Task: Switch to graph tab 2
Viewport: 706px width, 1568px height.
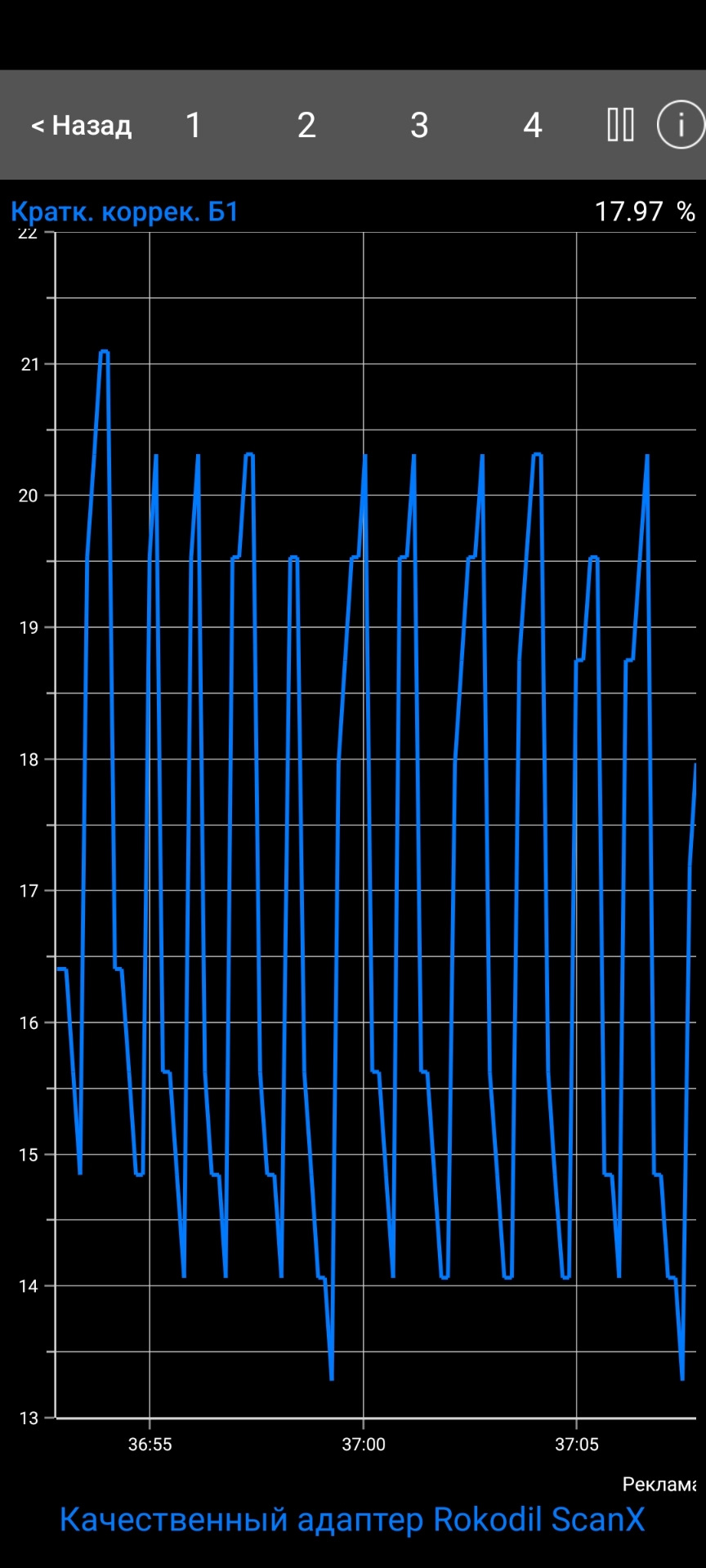Action: click(306, 126)
